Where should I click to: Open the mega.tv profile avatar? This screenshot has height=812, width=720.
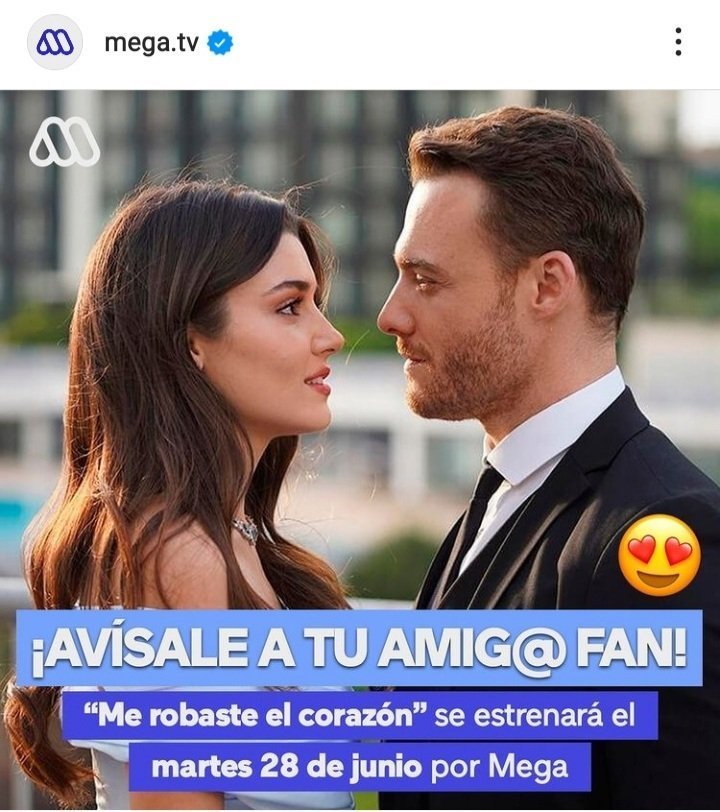point(54,42)
